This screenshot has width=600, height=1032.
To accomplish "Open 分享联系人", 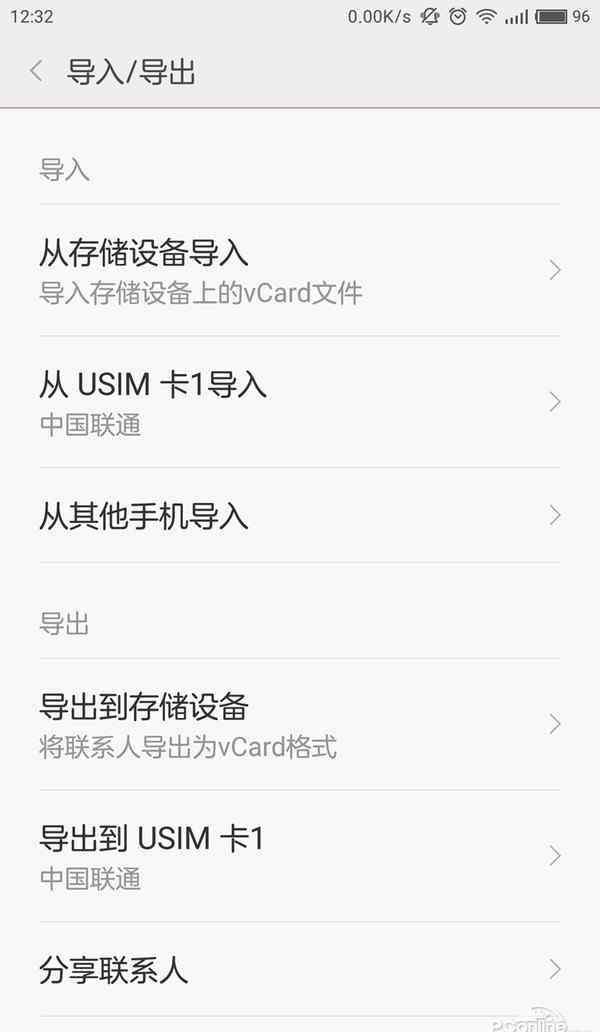I will pyautogui.click(x=300, y=969).
